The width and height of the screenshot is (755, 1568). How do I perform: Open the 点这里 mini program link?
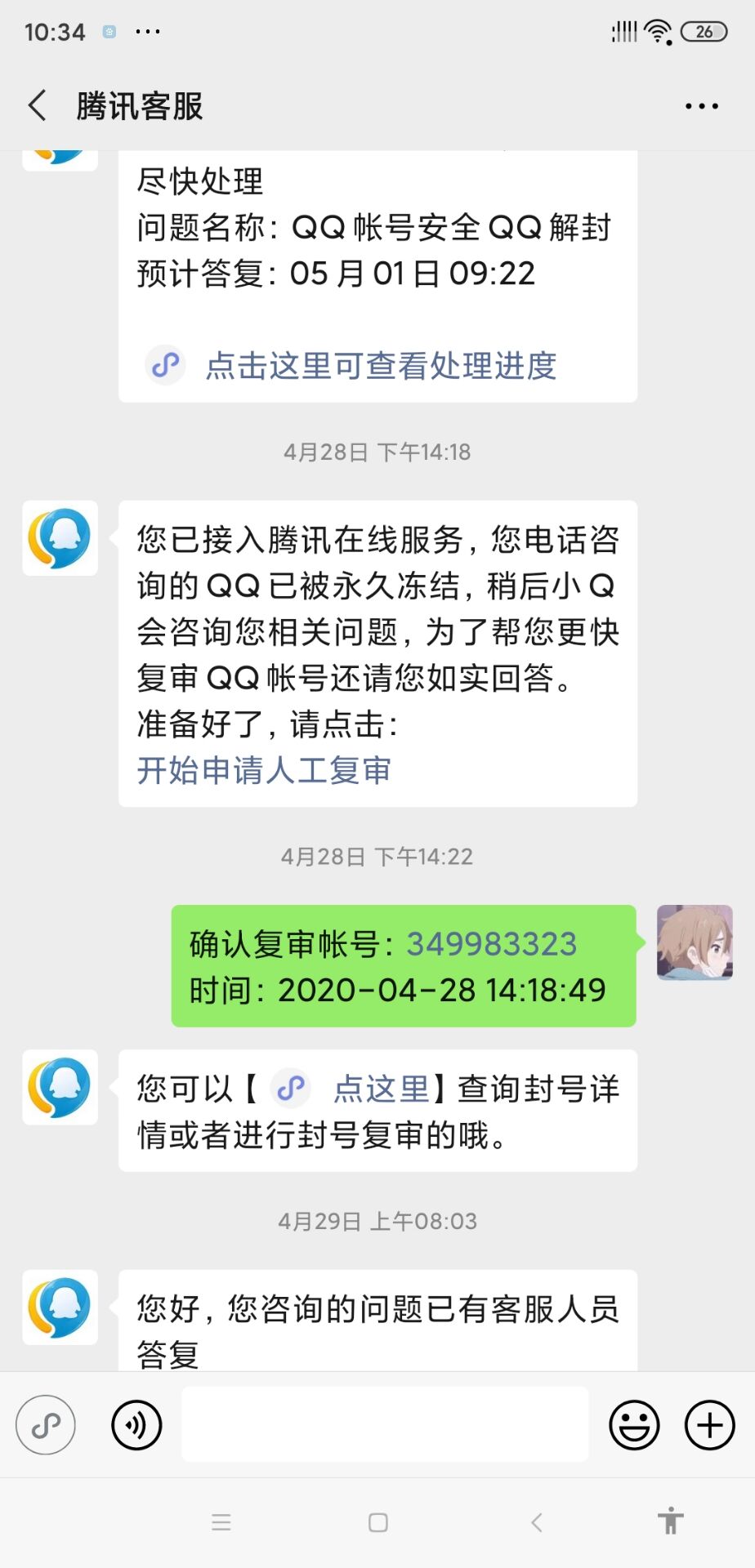[x=381, y=1089]
